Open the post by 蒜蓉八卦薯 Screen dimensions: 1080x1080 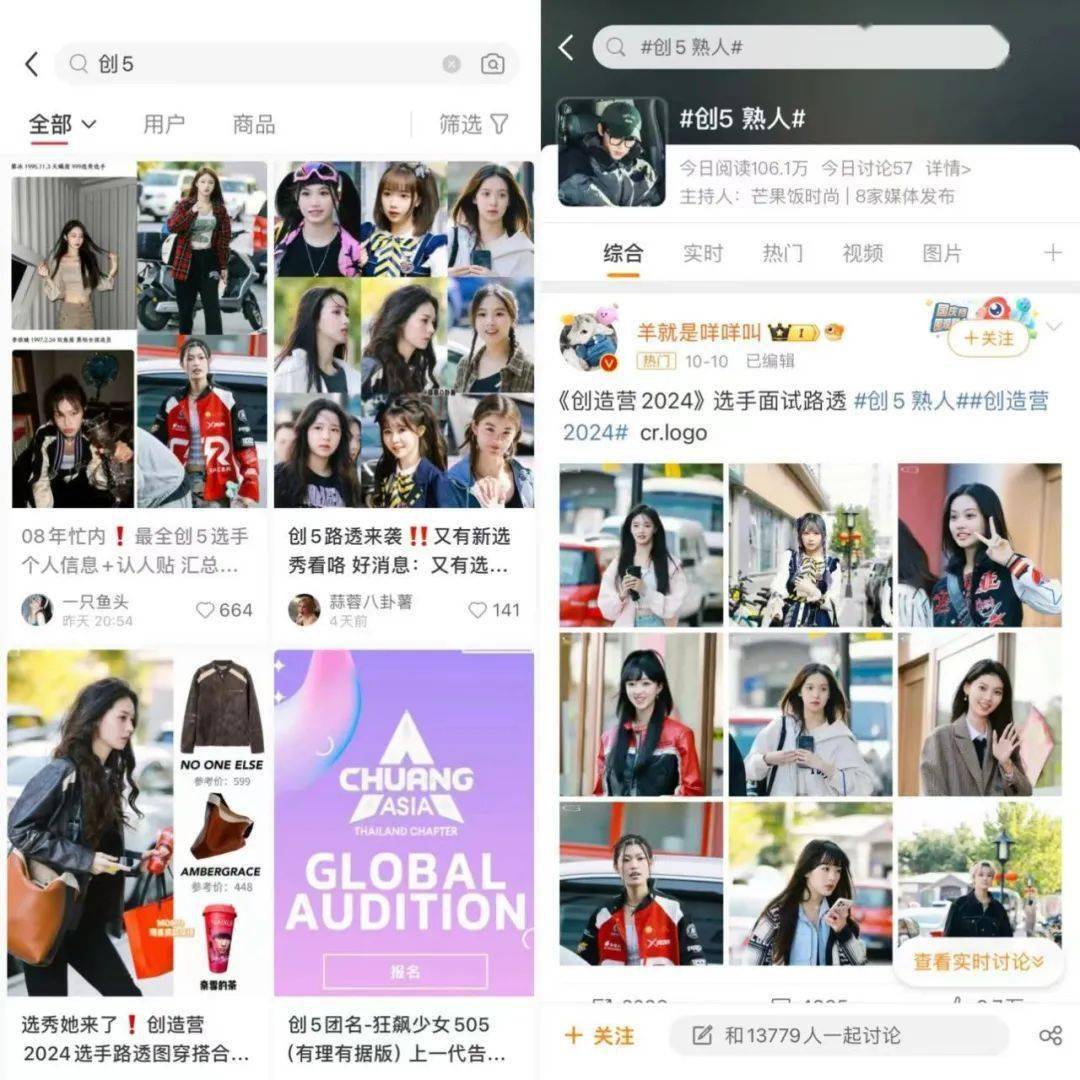coord(404,549)
